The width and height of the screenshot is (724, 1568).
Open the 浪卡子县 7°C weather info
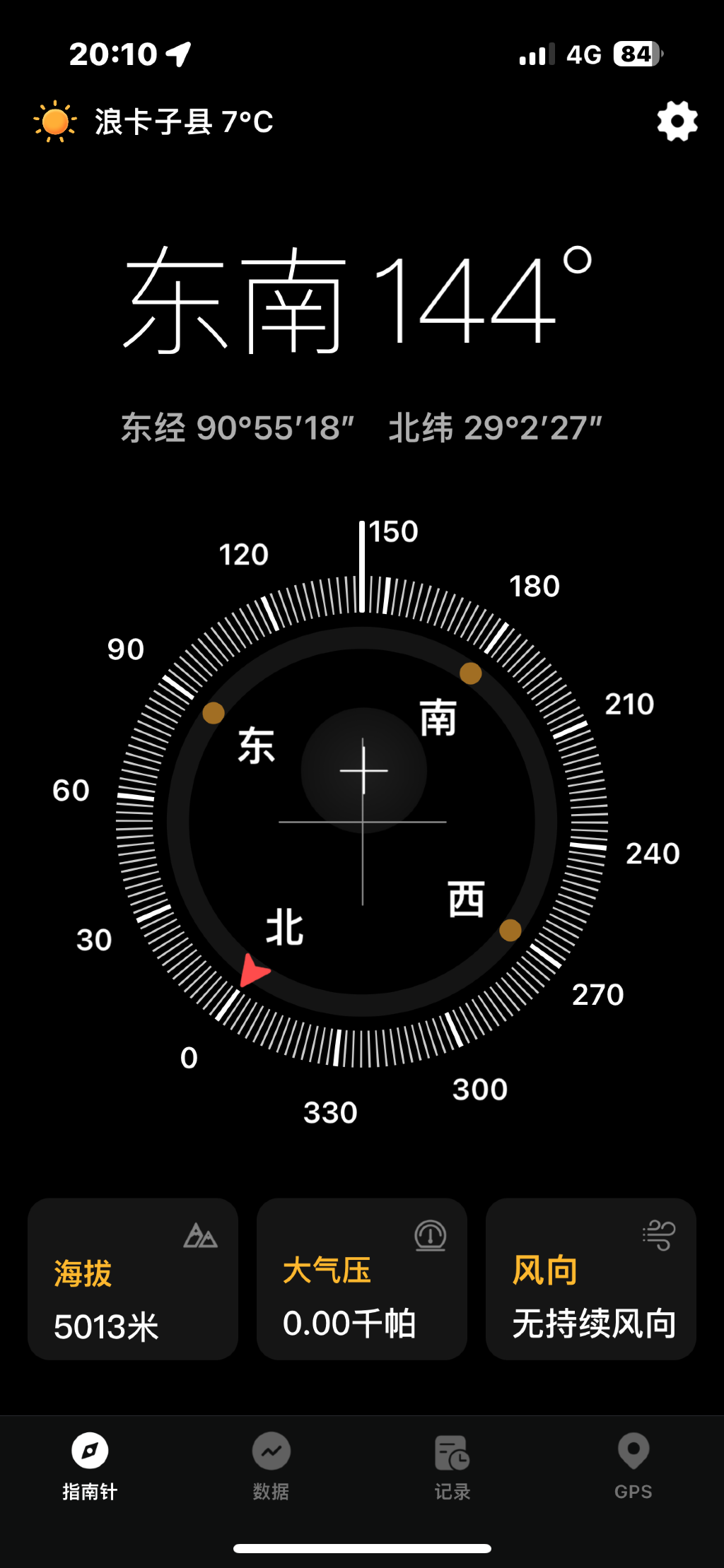point(153,122)
